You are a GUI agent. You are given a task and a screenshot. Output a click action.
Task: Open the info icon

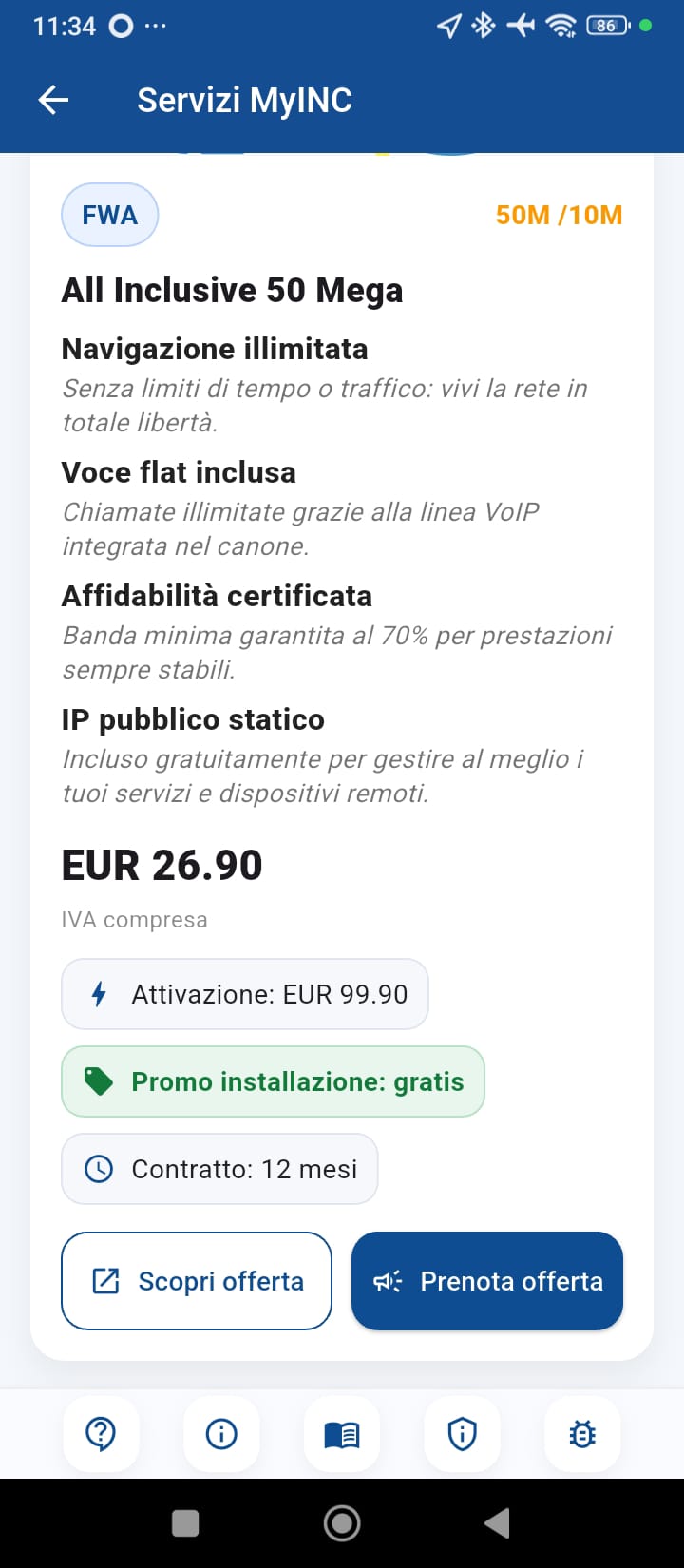221,1433
